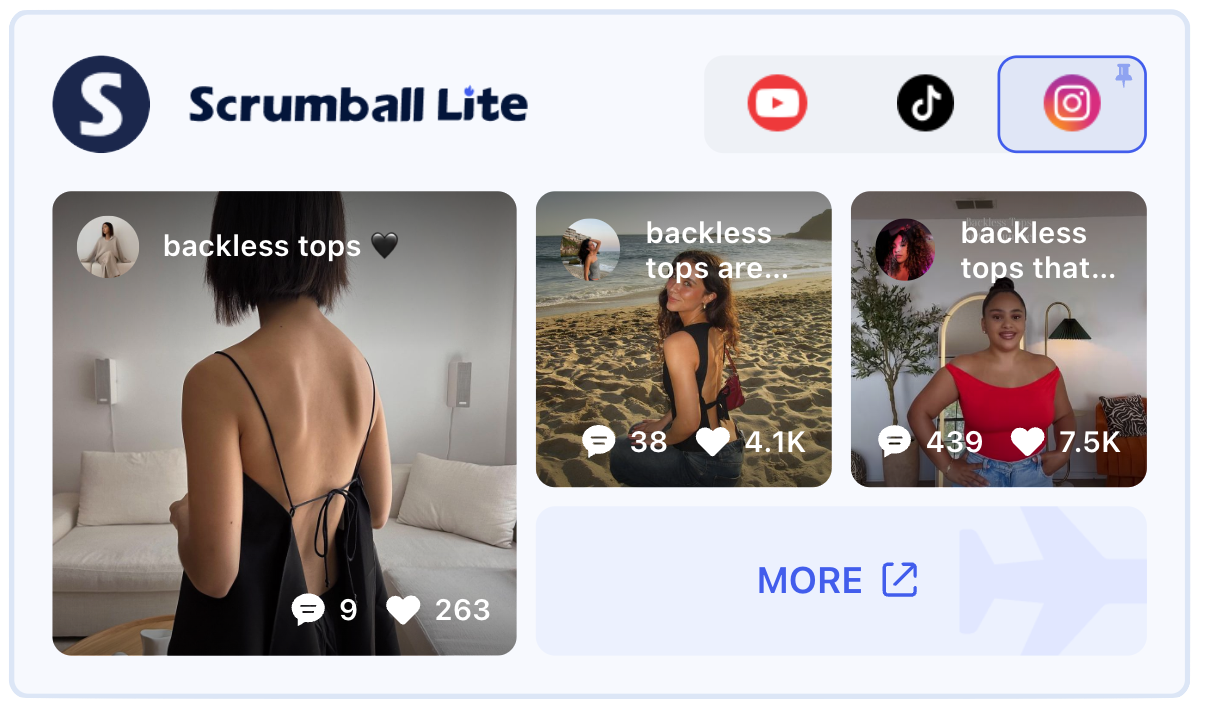Screen dimensions: 1205x712
Task: Tap the MORE button
Action: [x=840, y=580]
